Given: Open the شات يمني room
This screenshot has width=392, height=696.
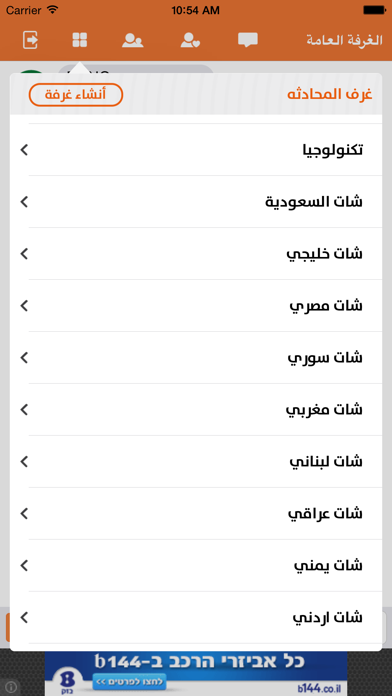Looking at the screenshot, I should [x=196, y=566].
